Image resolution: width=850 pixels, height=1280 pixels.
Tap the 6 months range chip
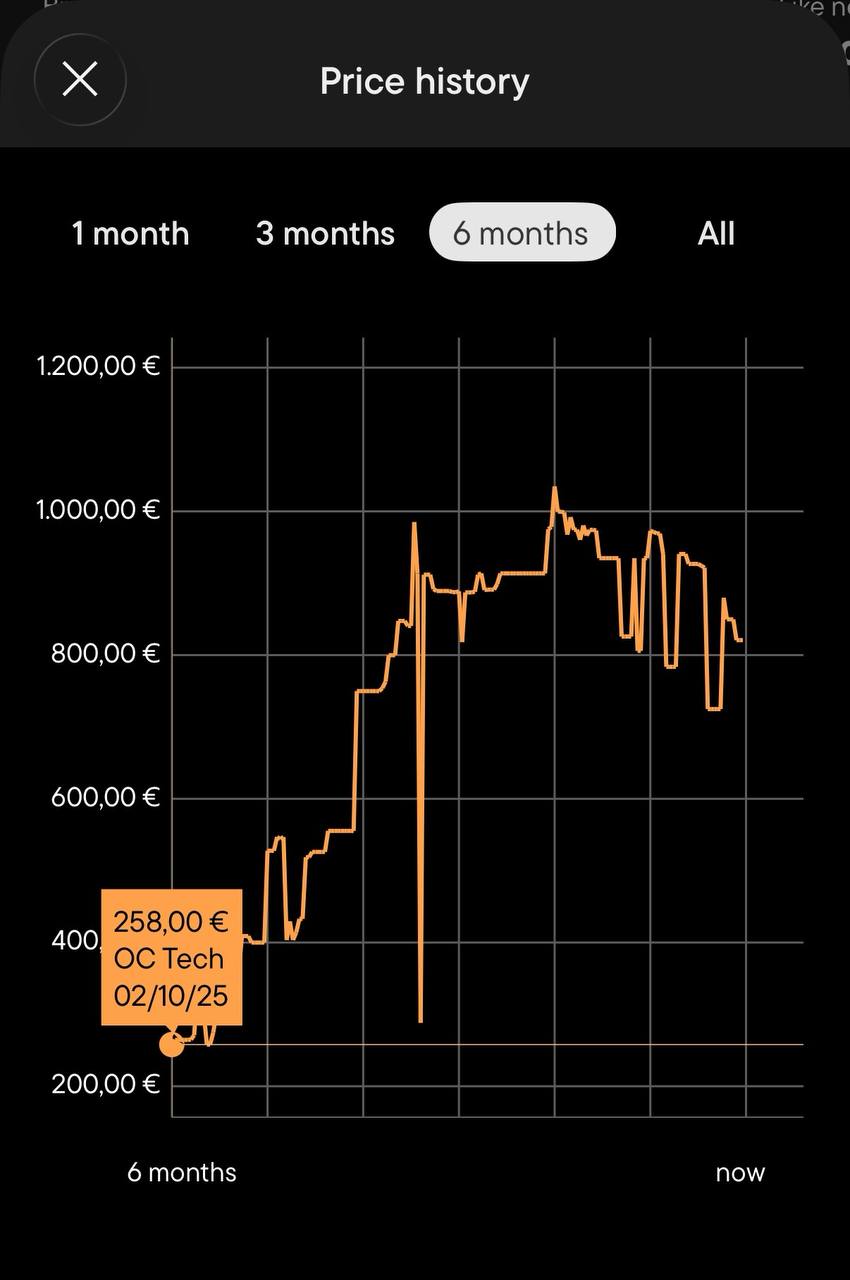click(x=521, y=233)
